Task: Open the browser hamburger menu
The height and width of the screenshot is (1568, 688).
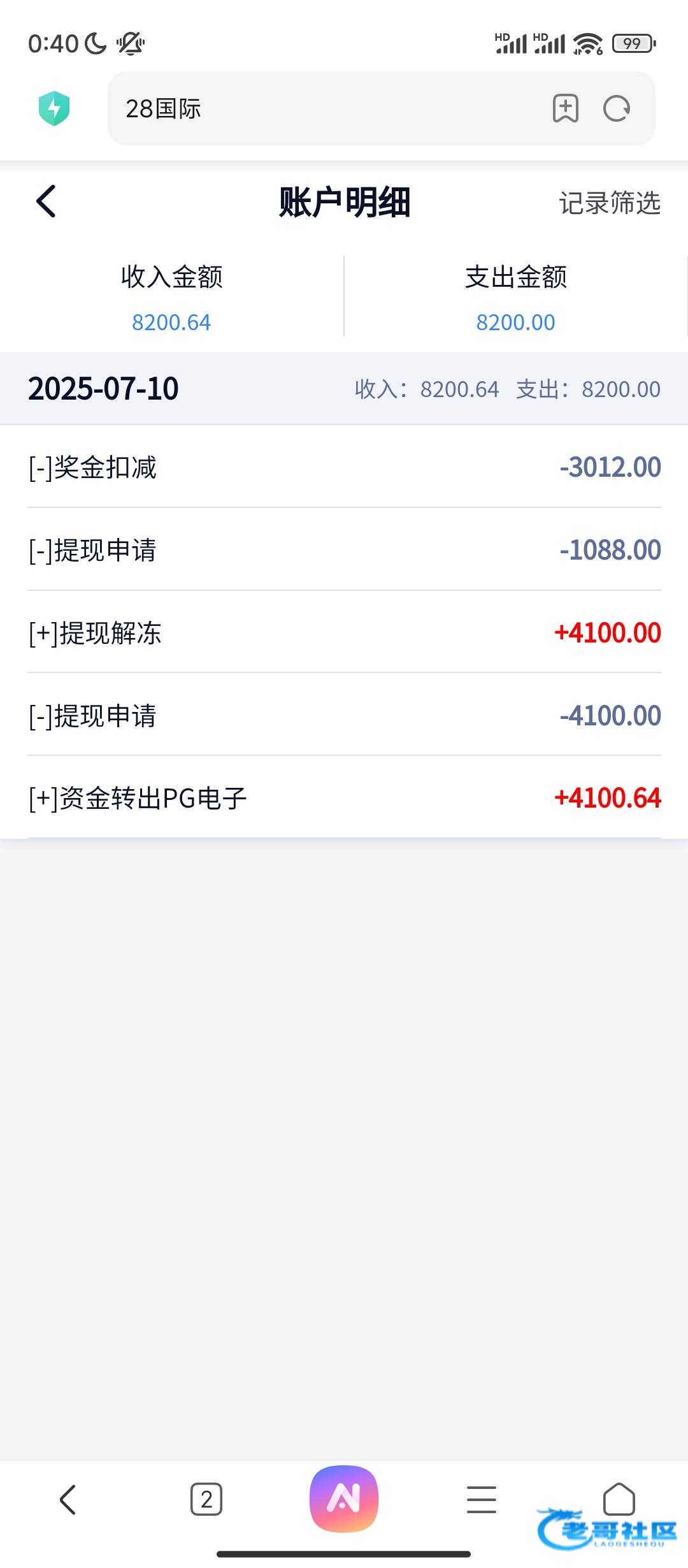Action: click(x=482, y=1499)
